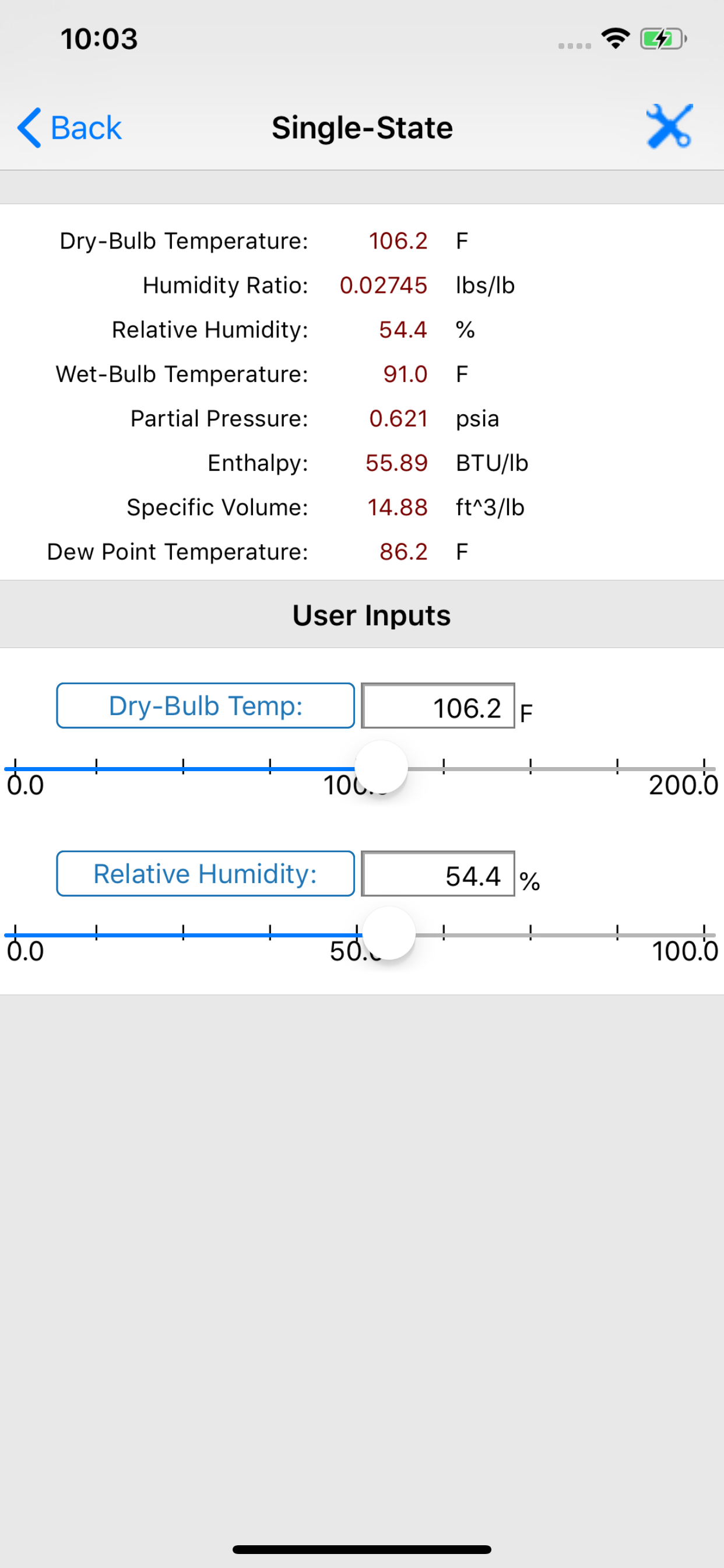
Task: Go back to the previous screen
Action: click(69, 128)
